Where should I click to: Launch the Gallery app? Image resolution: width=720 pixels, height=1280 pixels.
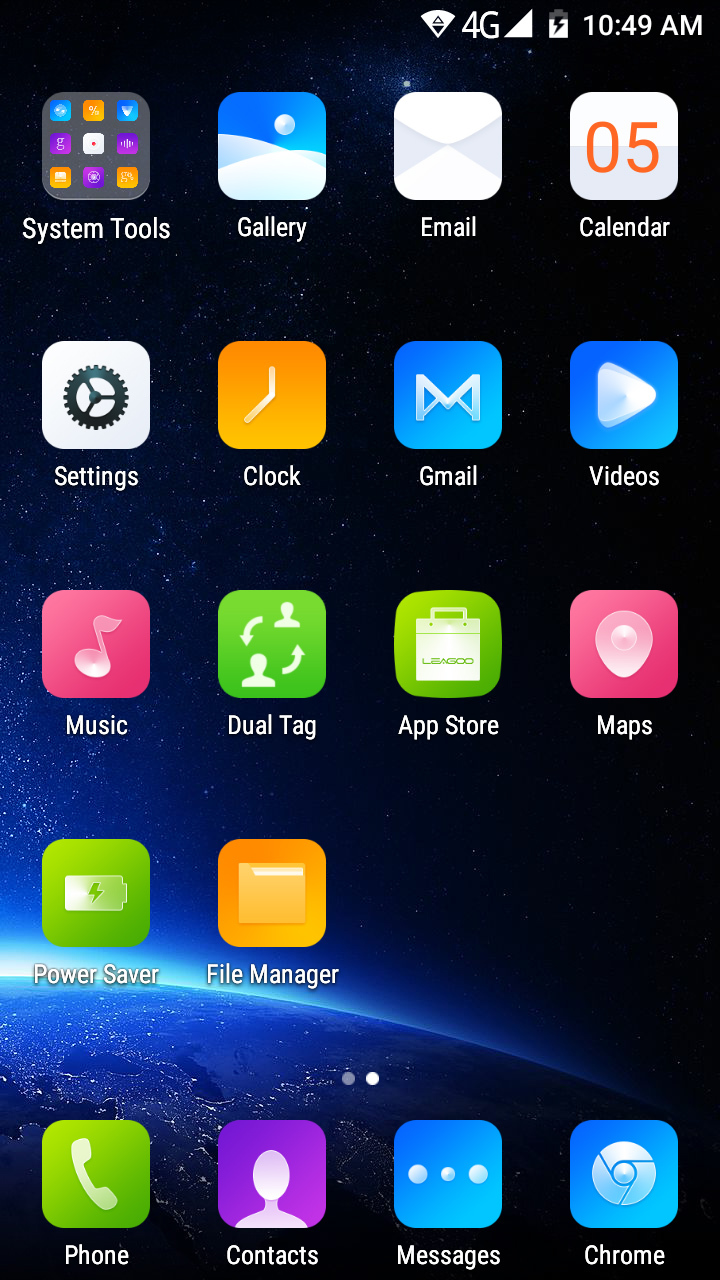[272, 146]
